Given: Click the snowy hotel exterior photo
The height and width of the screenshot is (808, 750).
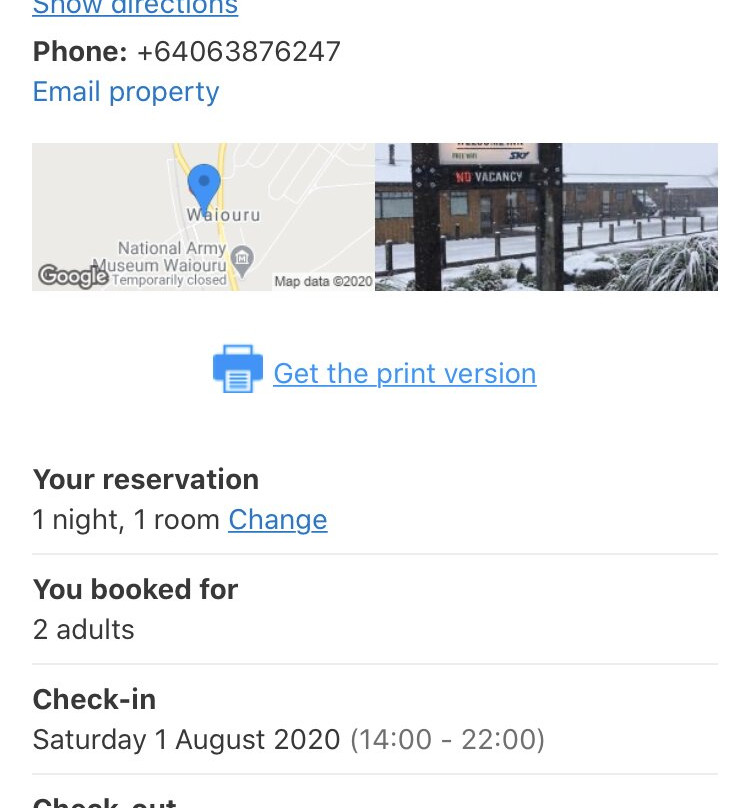Looking at the screenshot, I should (x=546, y=216).
